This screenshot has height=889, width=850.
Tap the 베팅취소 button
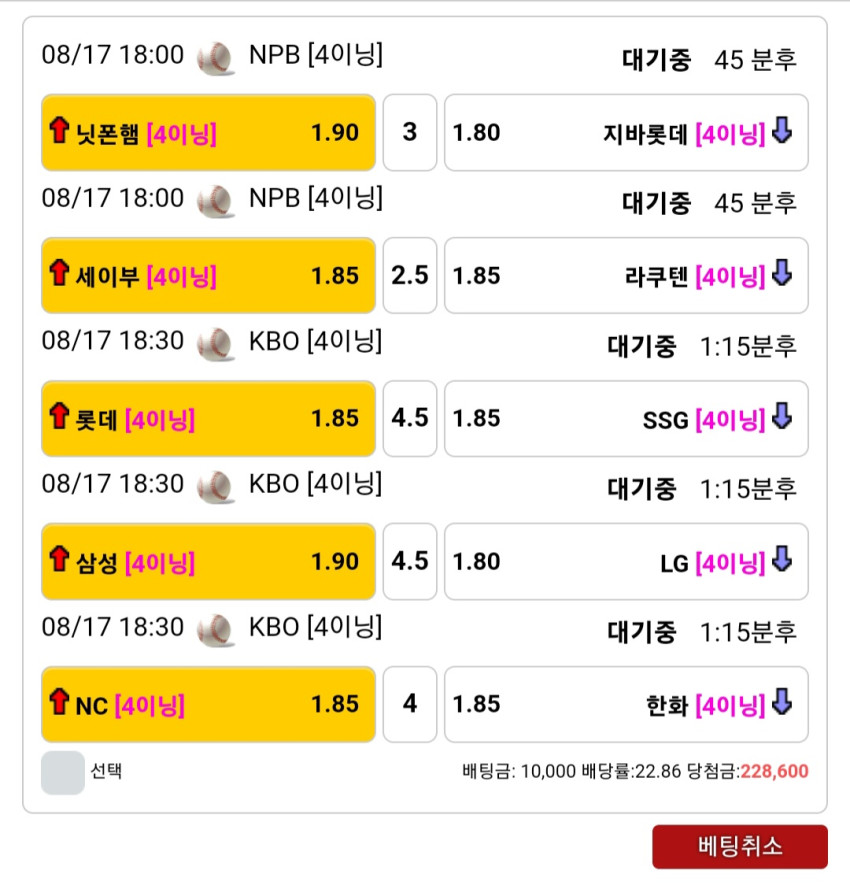[739, 846]
